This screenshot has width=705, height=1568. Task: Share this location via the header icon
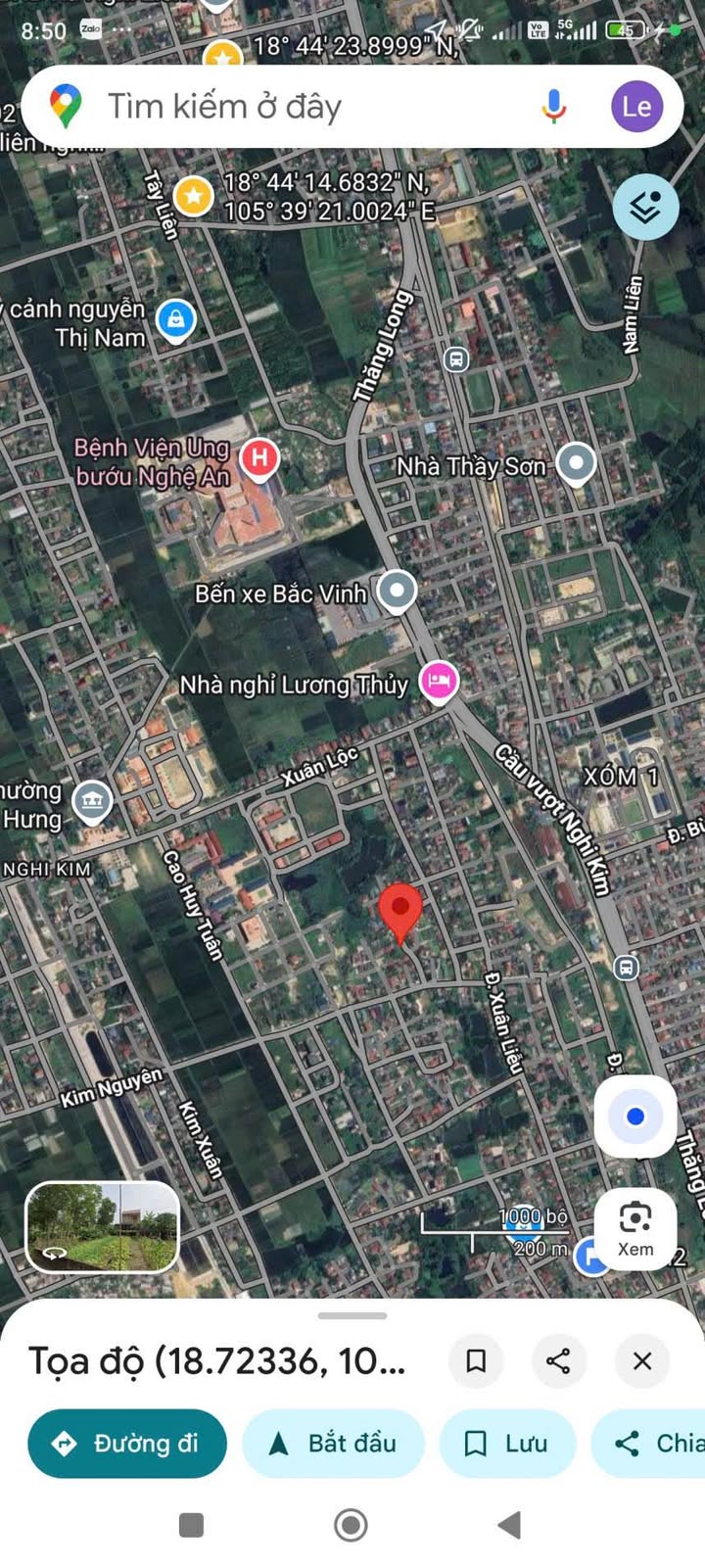point(558,1360)
